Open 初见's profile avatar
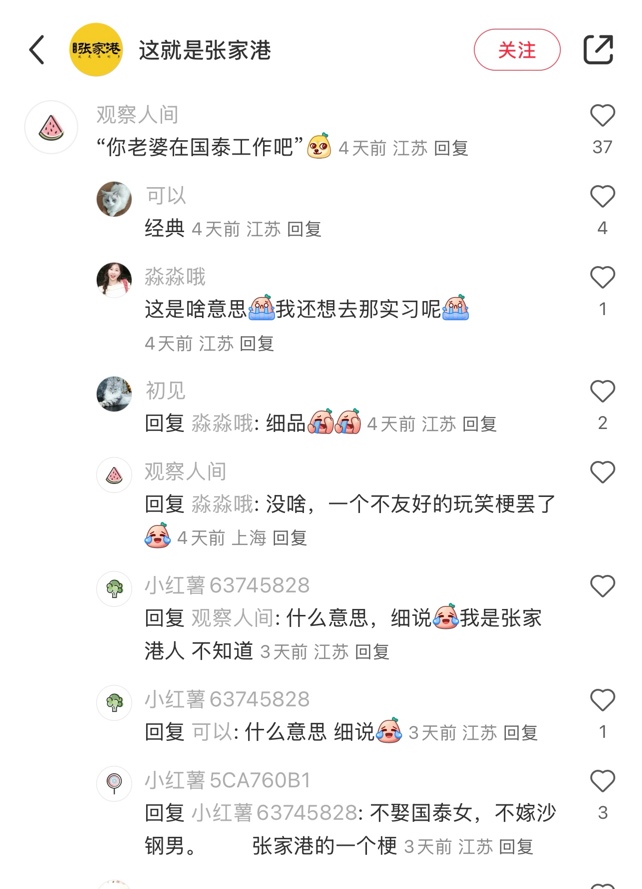The height and width of the screenshot is (889, 642). coord(114,393)
